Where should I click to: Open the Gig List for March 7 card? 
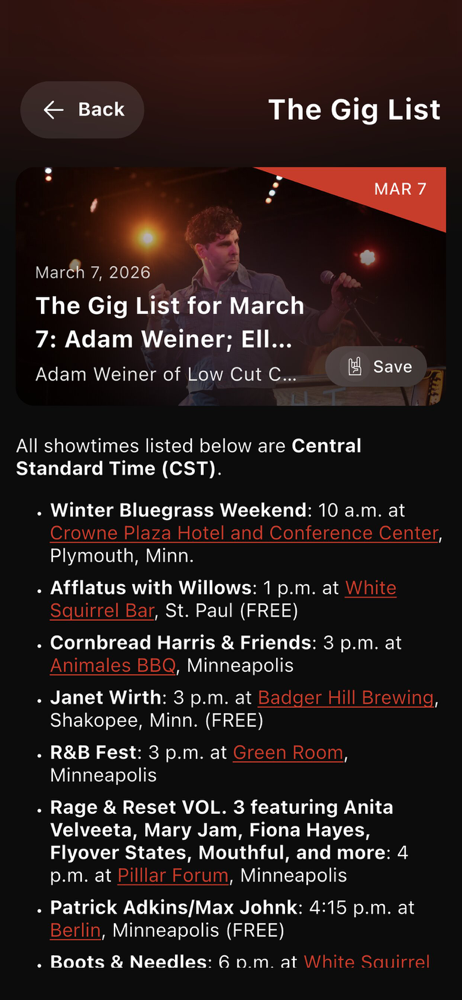[231, 286]
